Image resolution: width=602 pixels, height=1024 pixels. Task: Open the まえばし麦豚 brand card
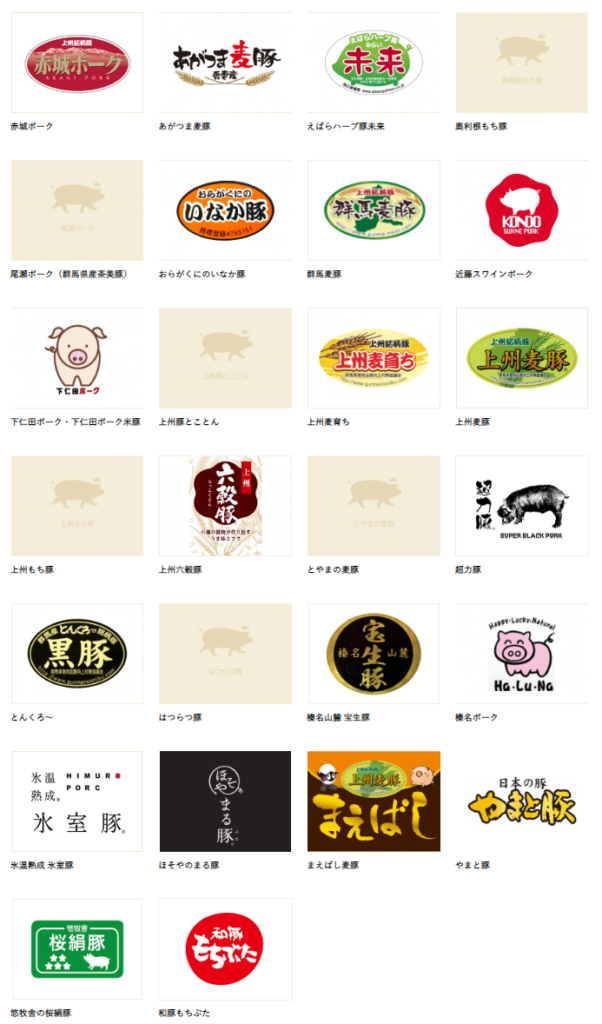click(x=373, y=802)
